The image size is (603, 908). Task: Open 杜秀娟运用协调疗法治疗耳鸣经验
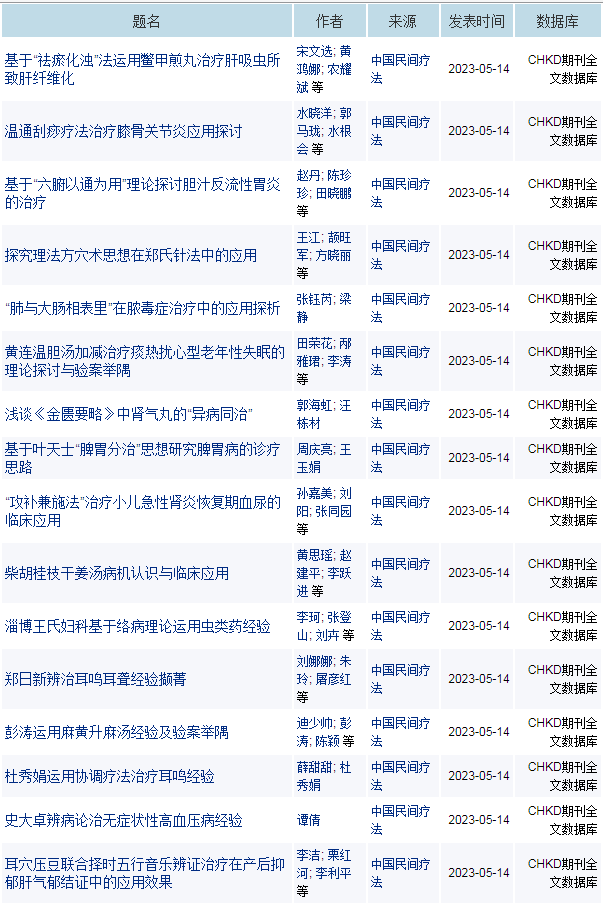[109, 776]
